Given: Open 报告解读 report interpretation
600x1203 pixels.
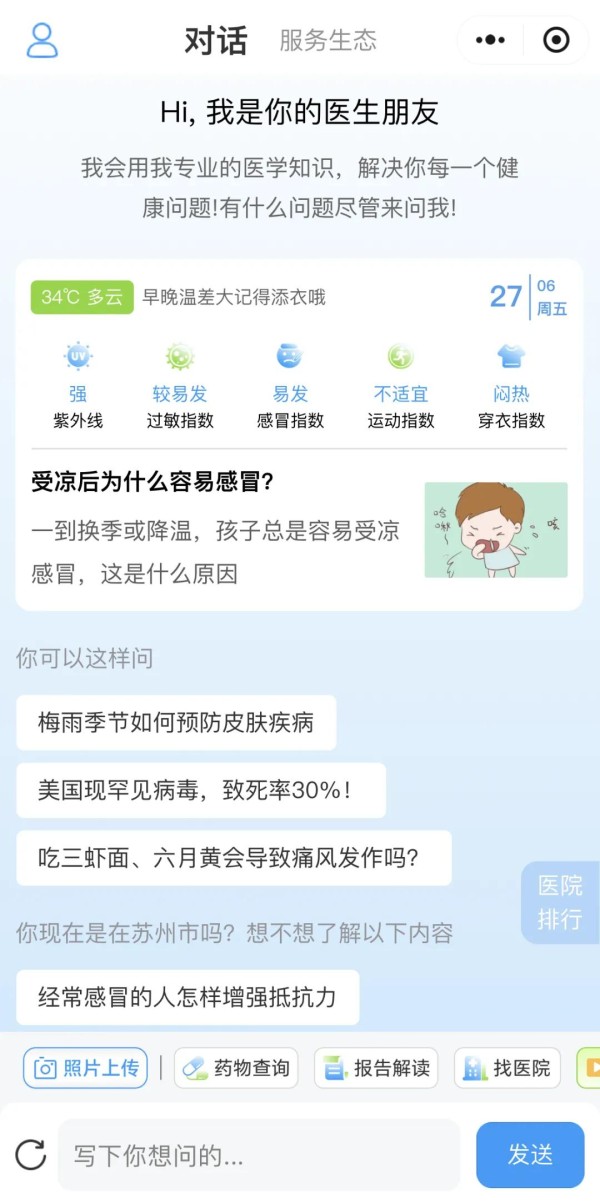Looking at the screenshot, I should tap(376, 1068).
